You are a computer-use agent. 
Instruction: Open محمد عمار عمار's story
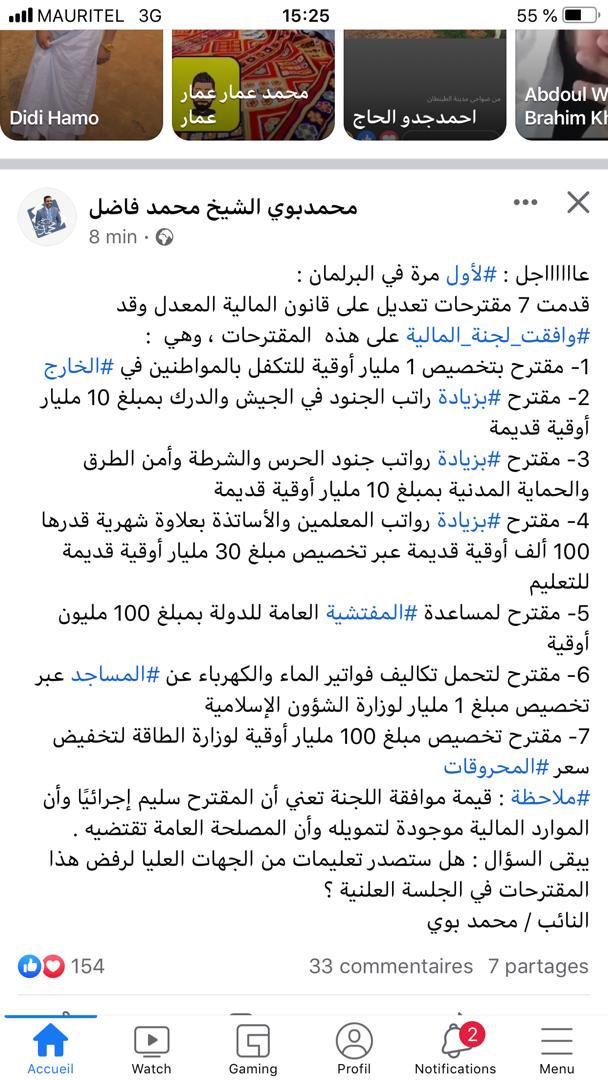[x=253, y=84]
